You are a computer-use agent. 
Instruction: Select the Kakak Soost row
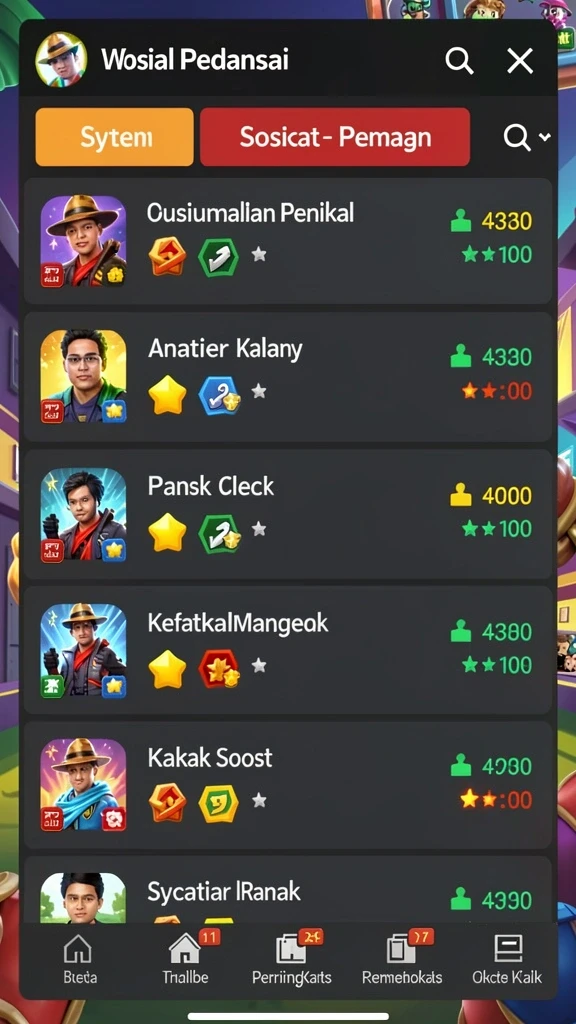[x=288, y=785]
